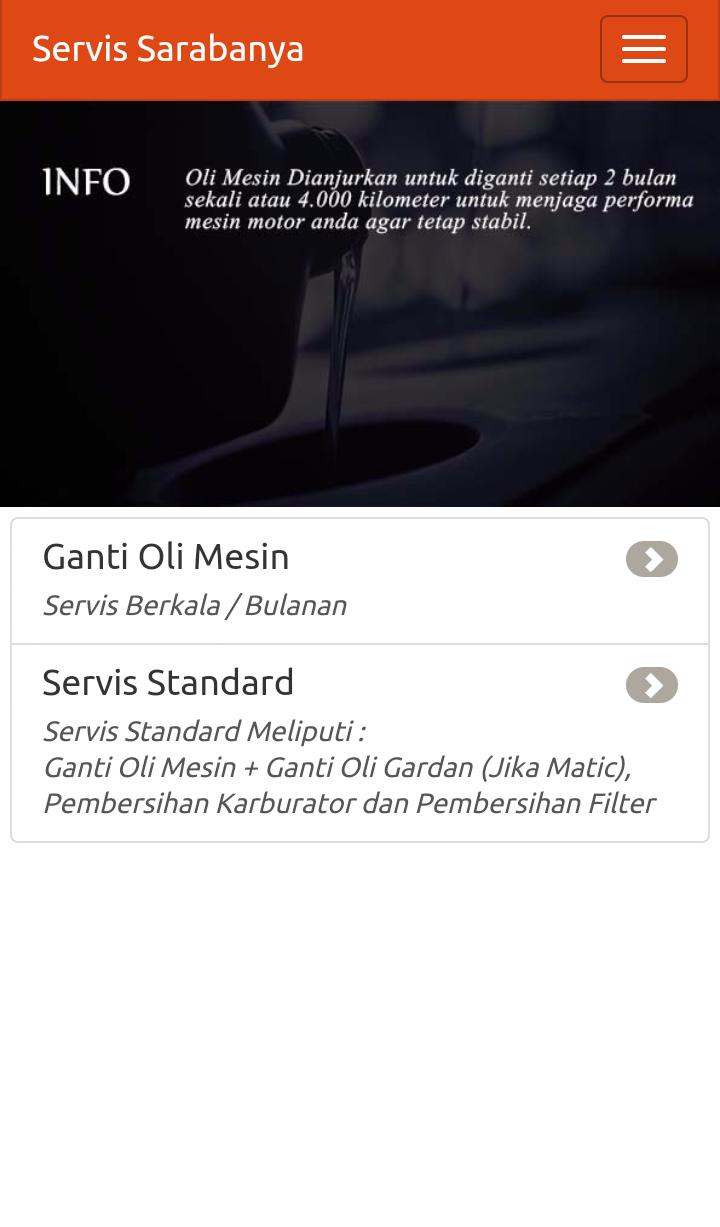Open the app drawer from the toolbar
The height and width of the screenshot is (1227, 720).
click(644, 49)
